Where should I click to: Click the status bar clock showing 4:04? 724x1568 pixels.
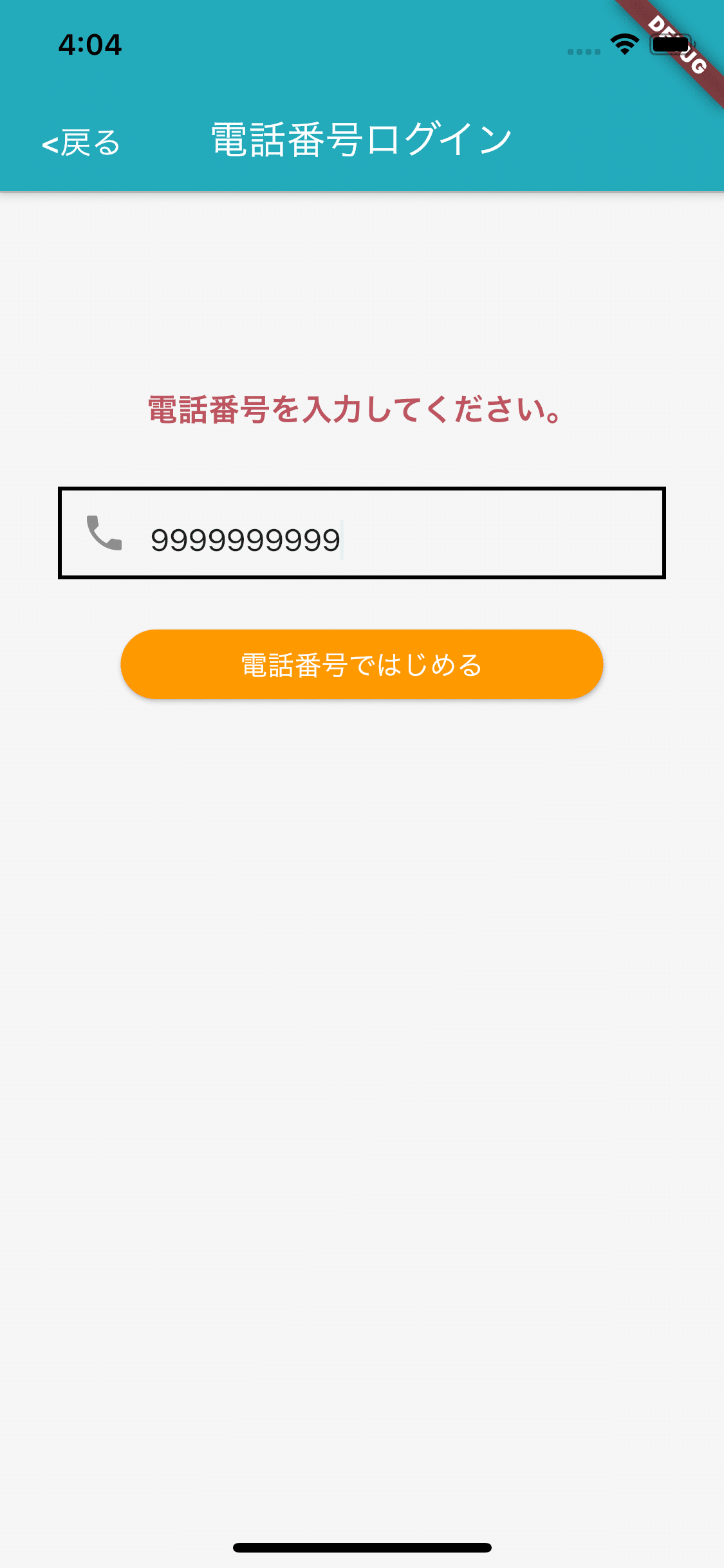tap(90, 45)
